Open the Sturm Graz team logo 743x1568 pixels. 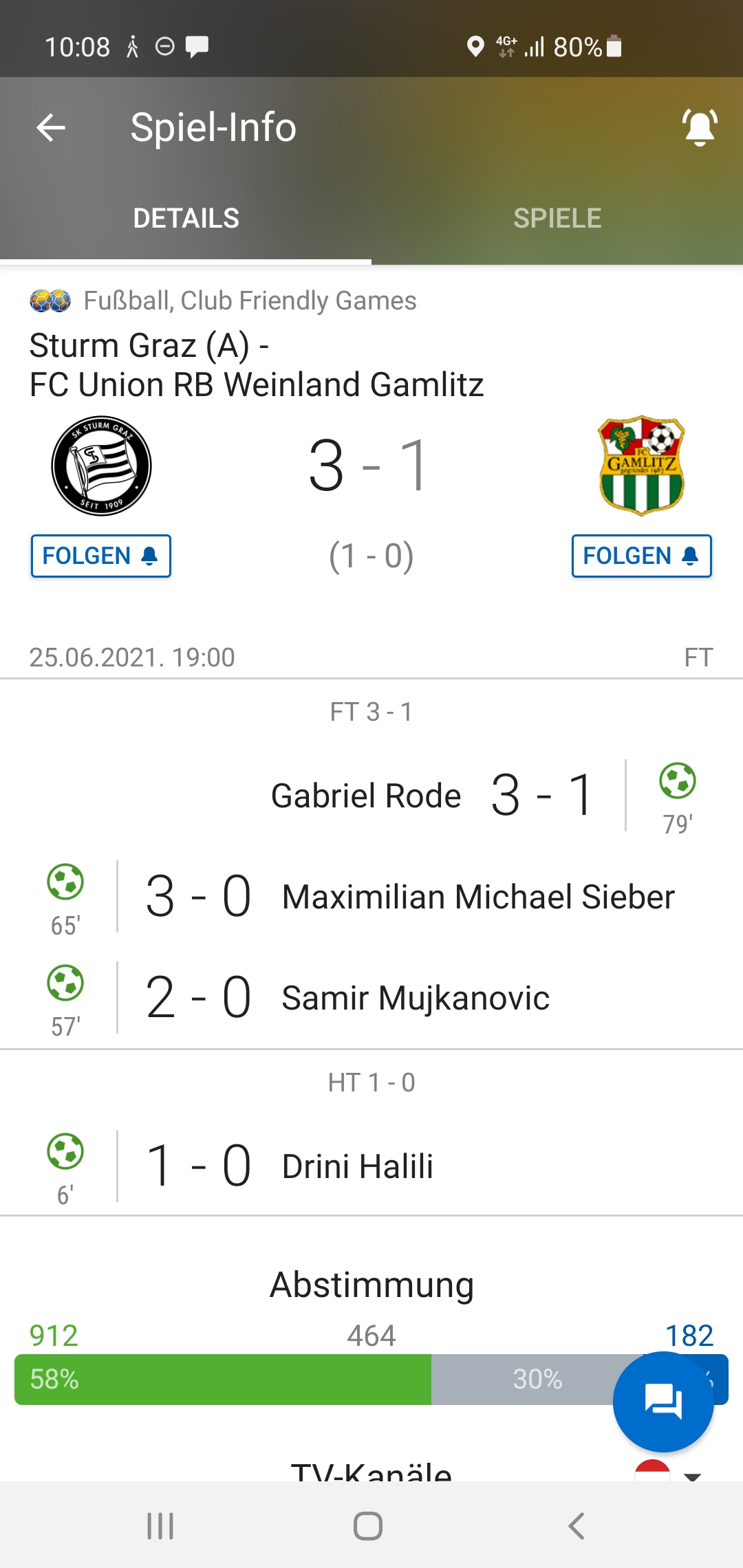[x=101, y=466]
